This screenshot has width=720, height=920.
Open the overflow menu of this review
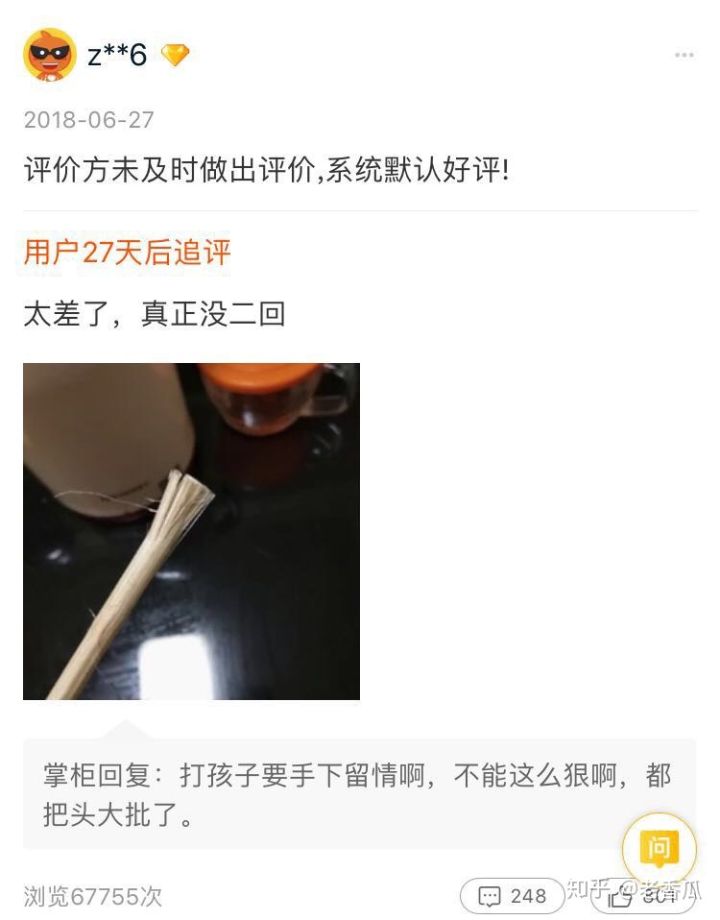[684, 55]
